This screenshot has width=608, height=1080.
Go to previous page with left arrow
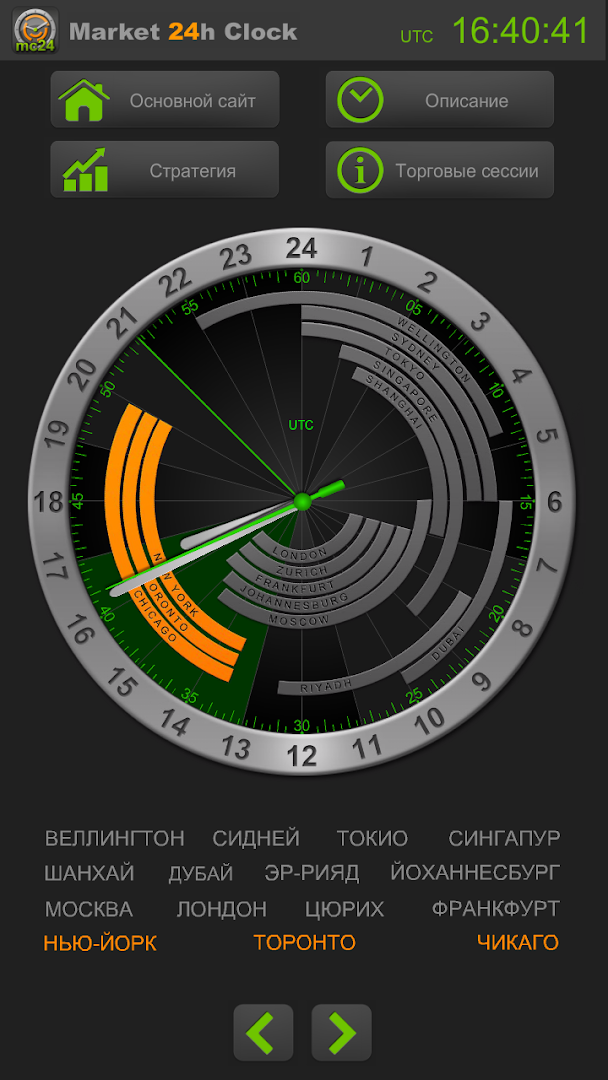pos(263,1032)
